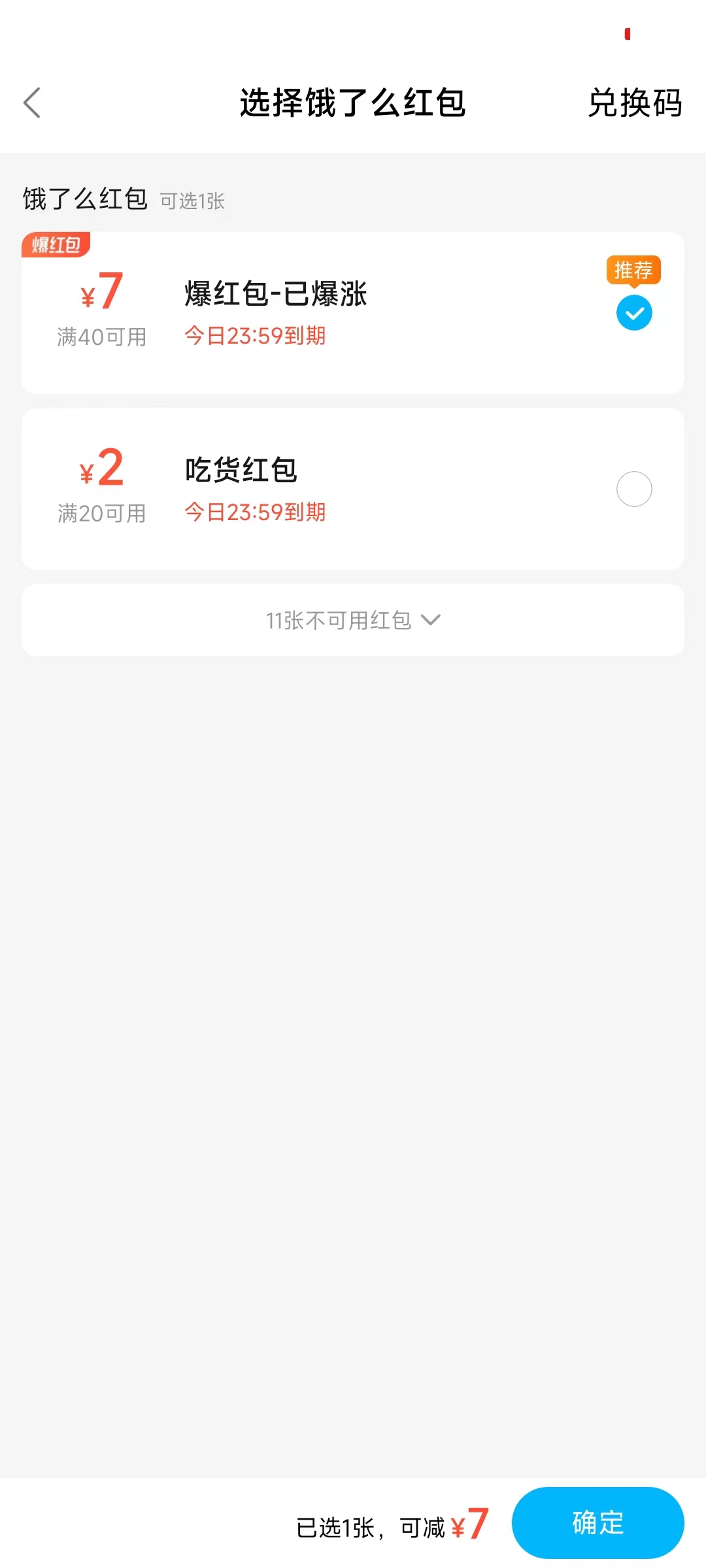Click the chevron next to unavailable red packets
Viewport: 706px width, 1568px height.
coord(431,622)
